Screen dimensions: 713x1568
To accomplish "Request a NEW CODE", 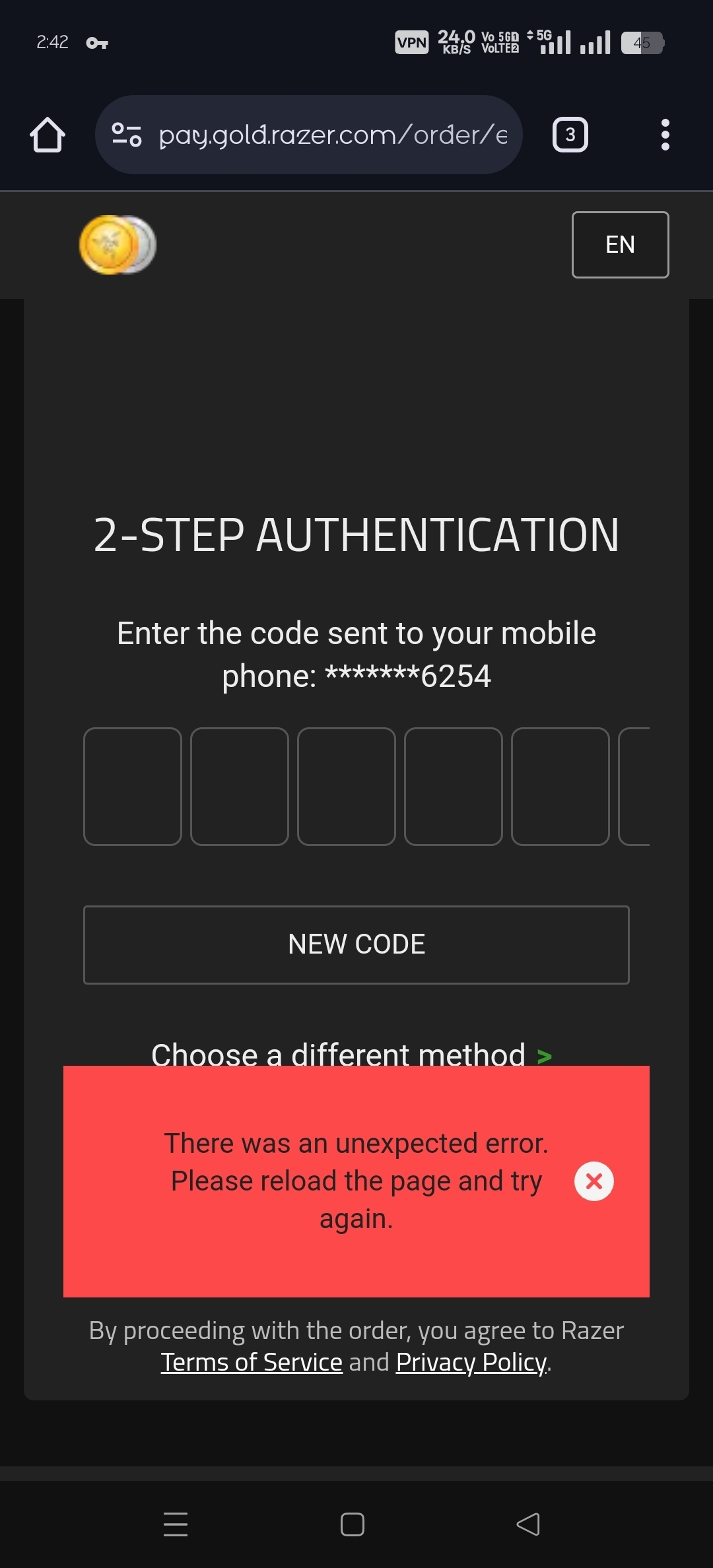I will [x=356, y=944].
